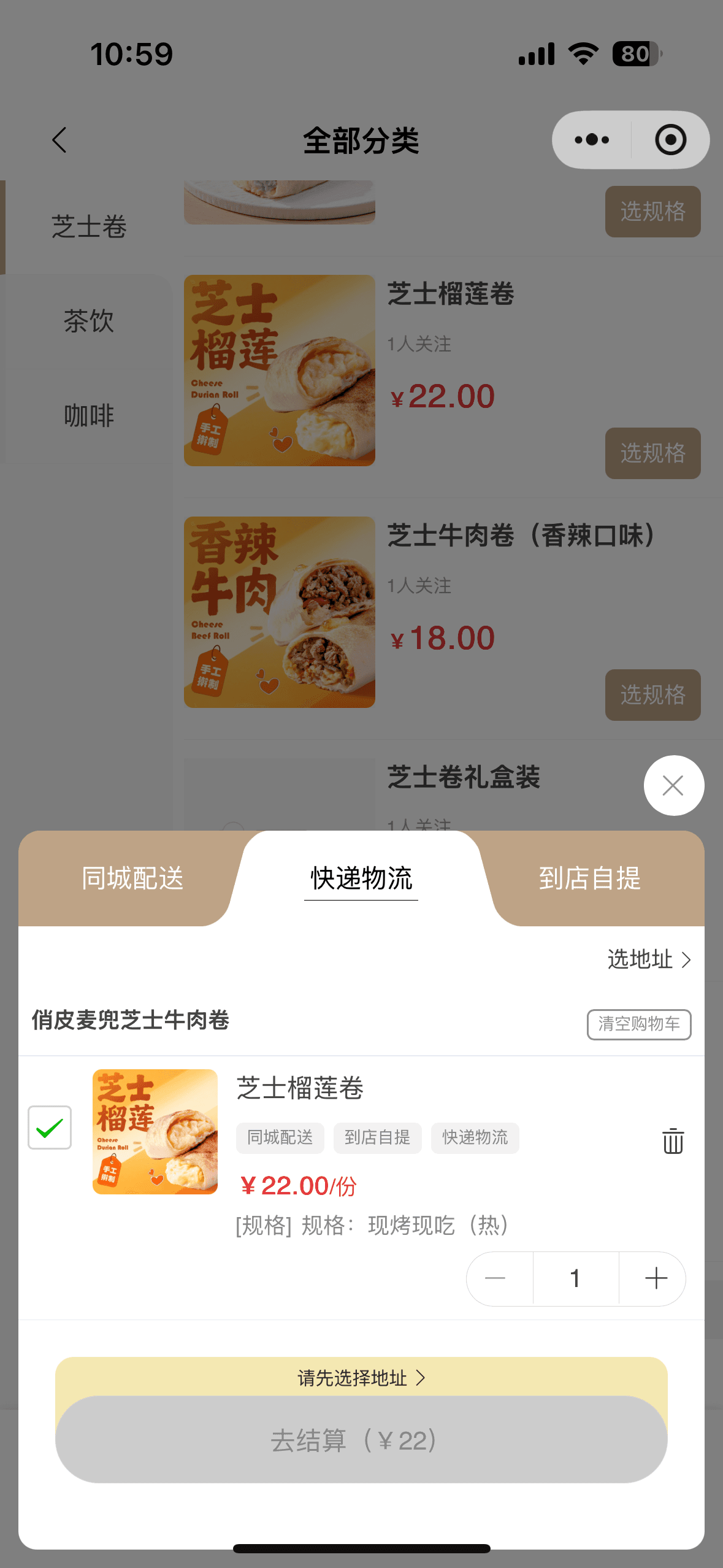Uncheck the 芝士榴莲卷 cart item checkbox

point(50,1128)
